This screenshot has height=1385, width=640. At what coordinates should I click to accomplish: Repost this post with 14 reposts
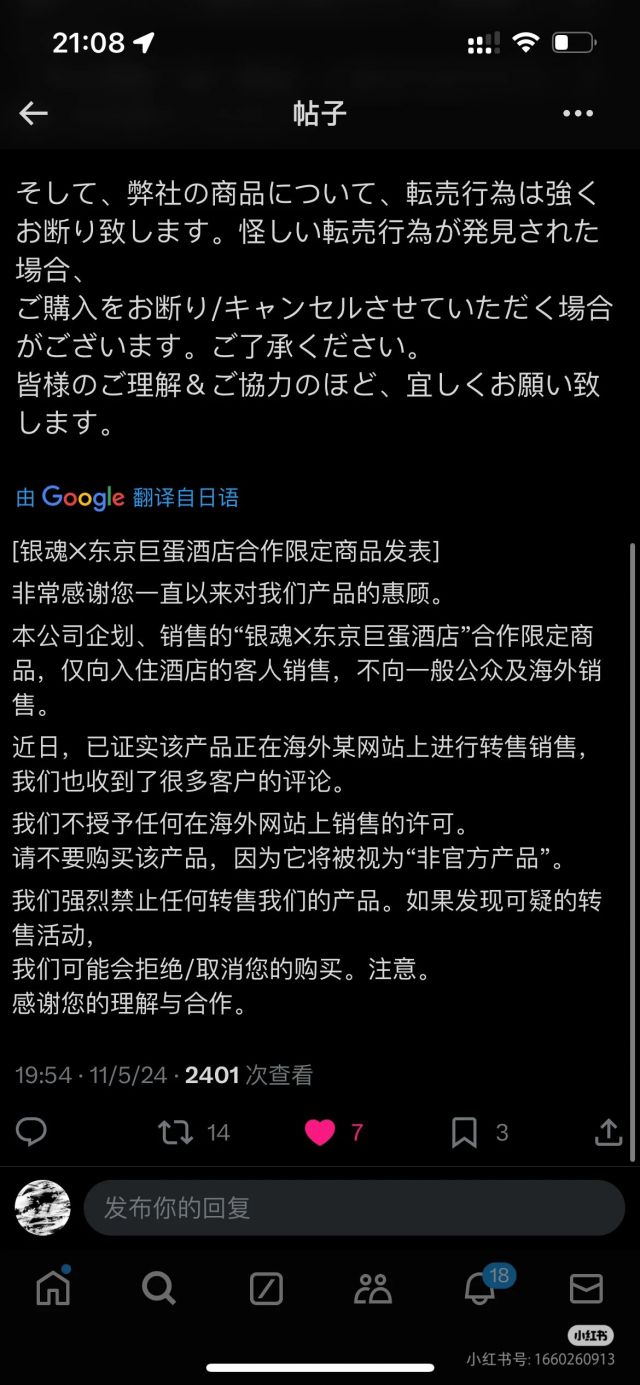(176, 1132)
